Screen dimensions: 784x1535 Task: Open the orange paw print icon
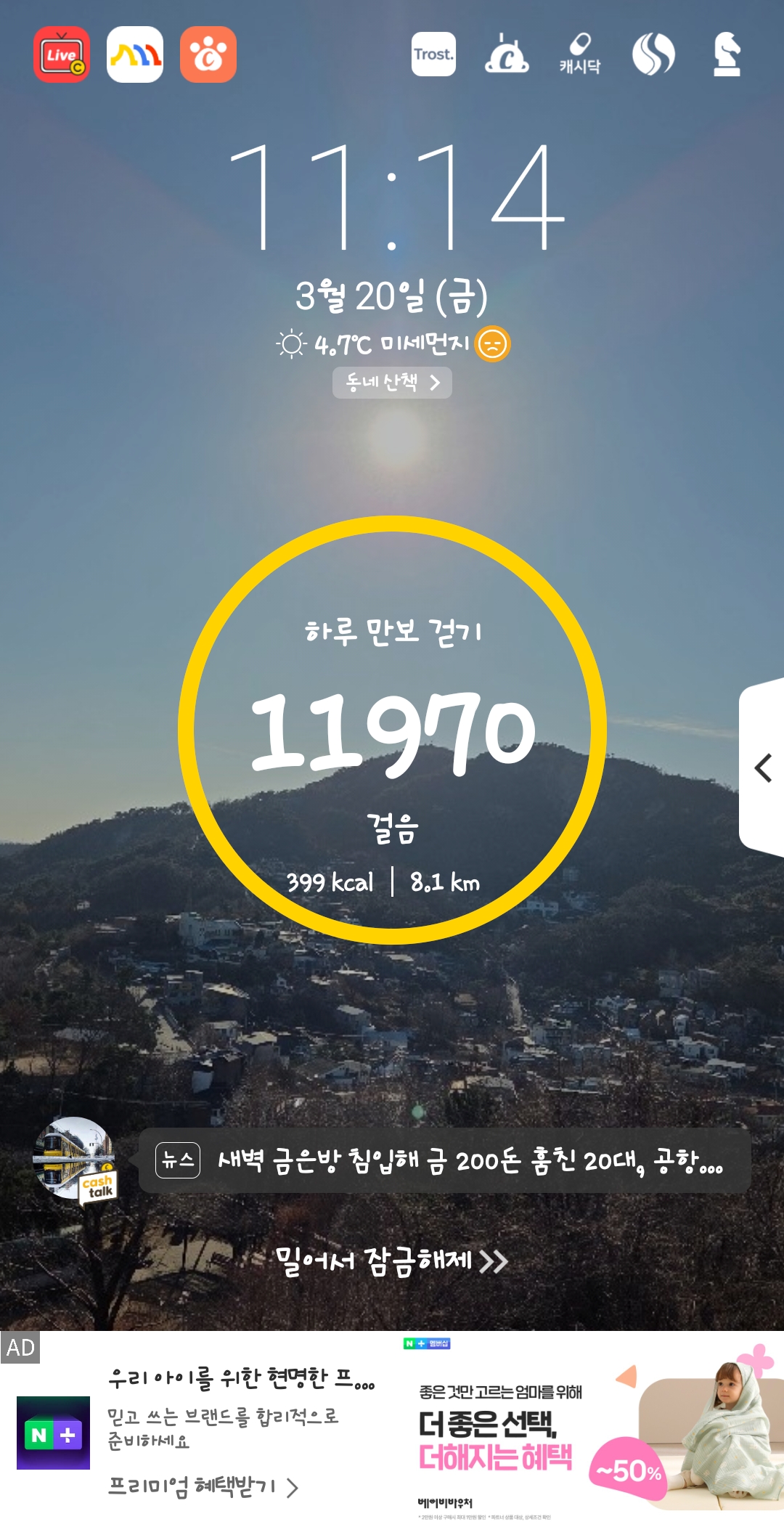tap(208, 54)
